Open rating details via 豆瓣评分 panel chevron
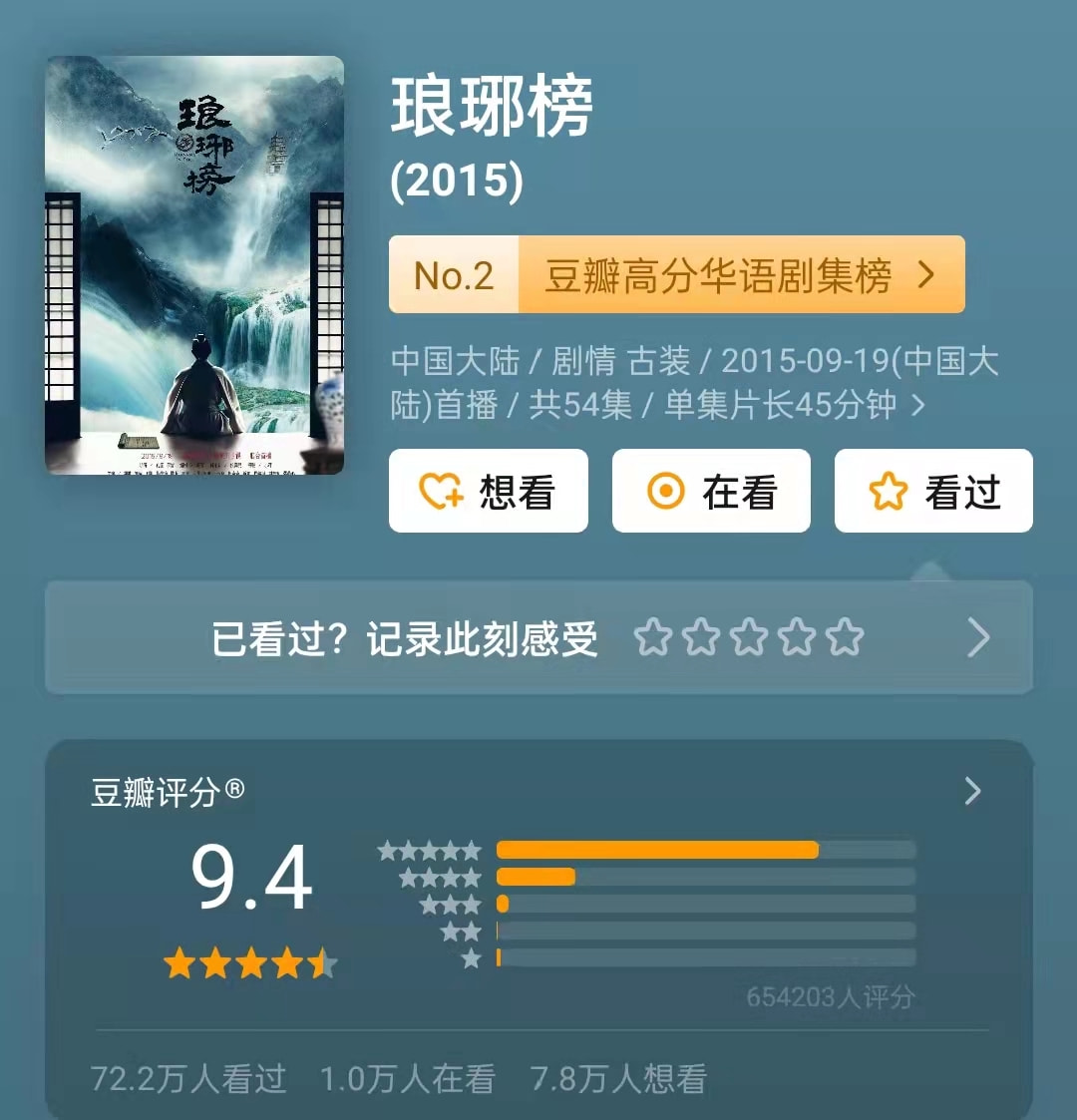The width and height of the screenshot is (1077, 1120). (x=972, y=792)
